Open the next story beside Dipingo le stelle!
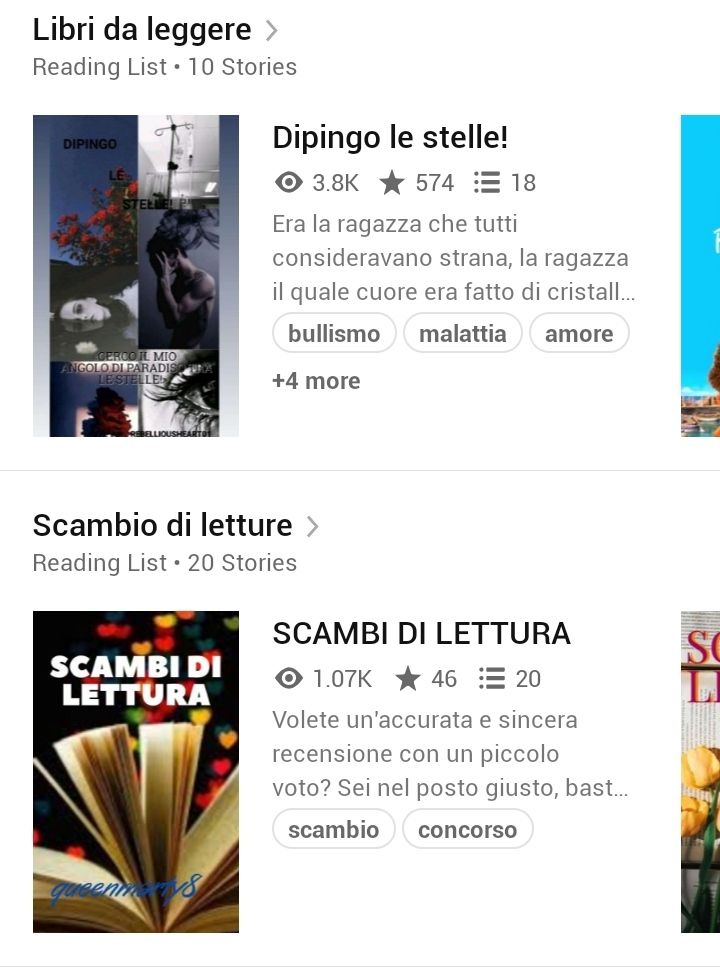720x973 pixels. coord(700,276)
